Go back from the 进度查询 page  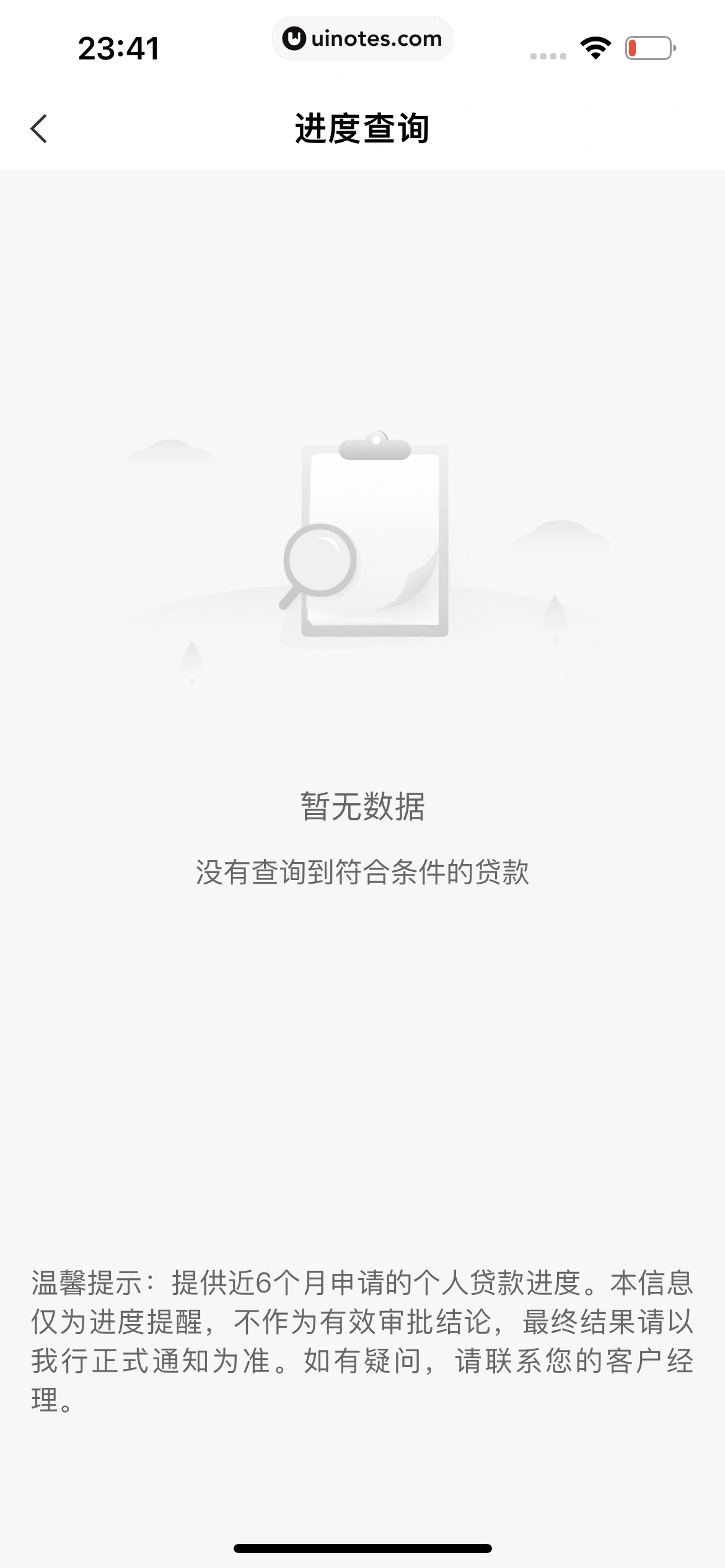39,129
